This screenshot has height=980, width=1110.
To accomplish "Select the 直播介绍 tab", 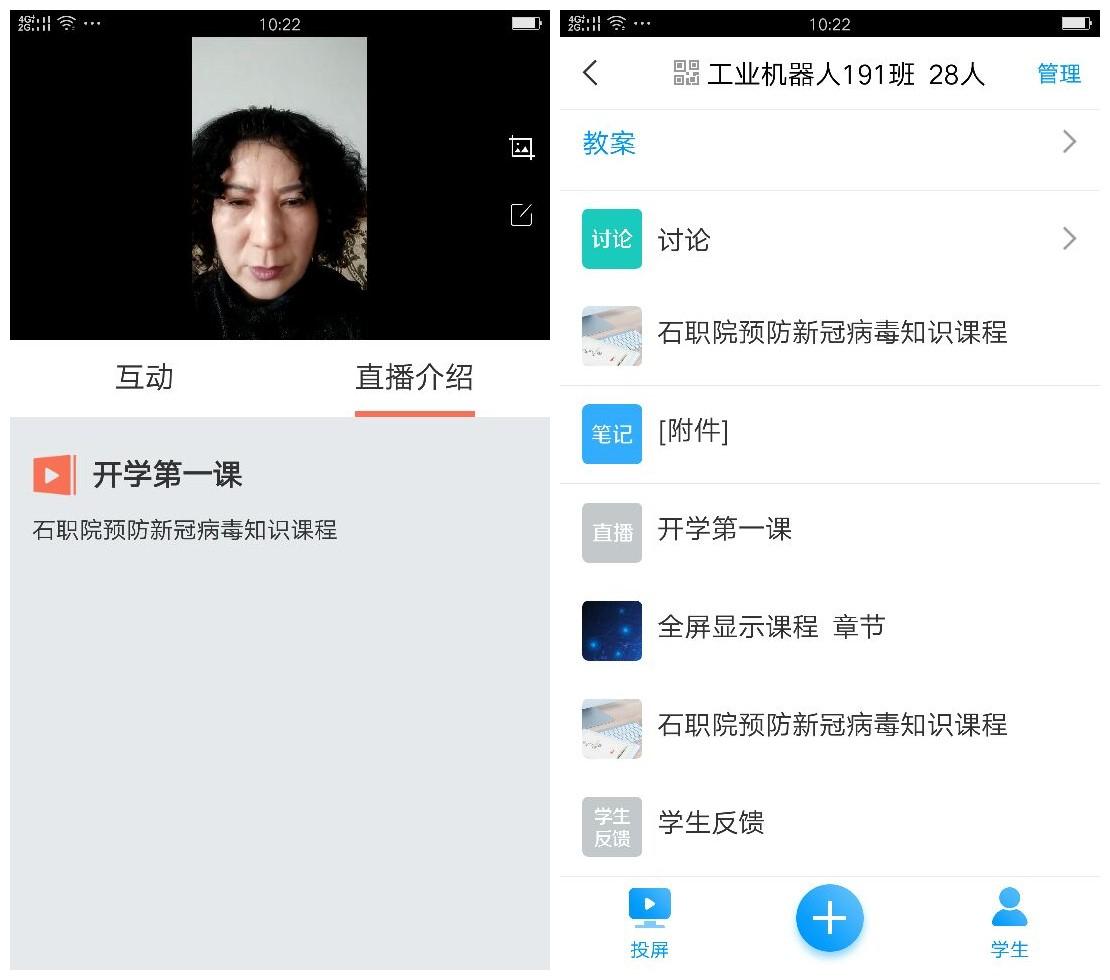I will tap(414, 378).
